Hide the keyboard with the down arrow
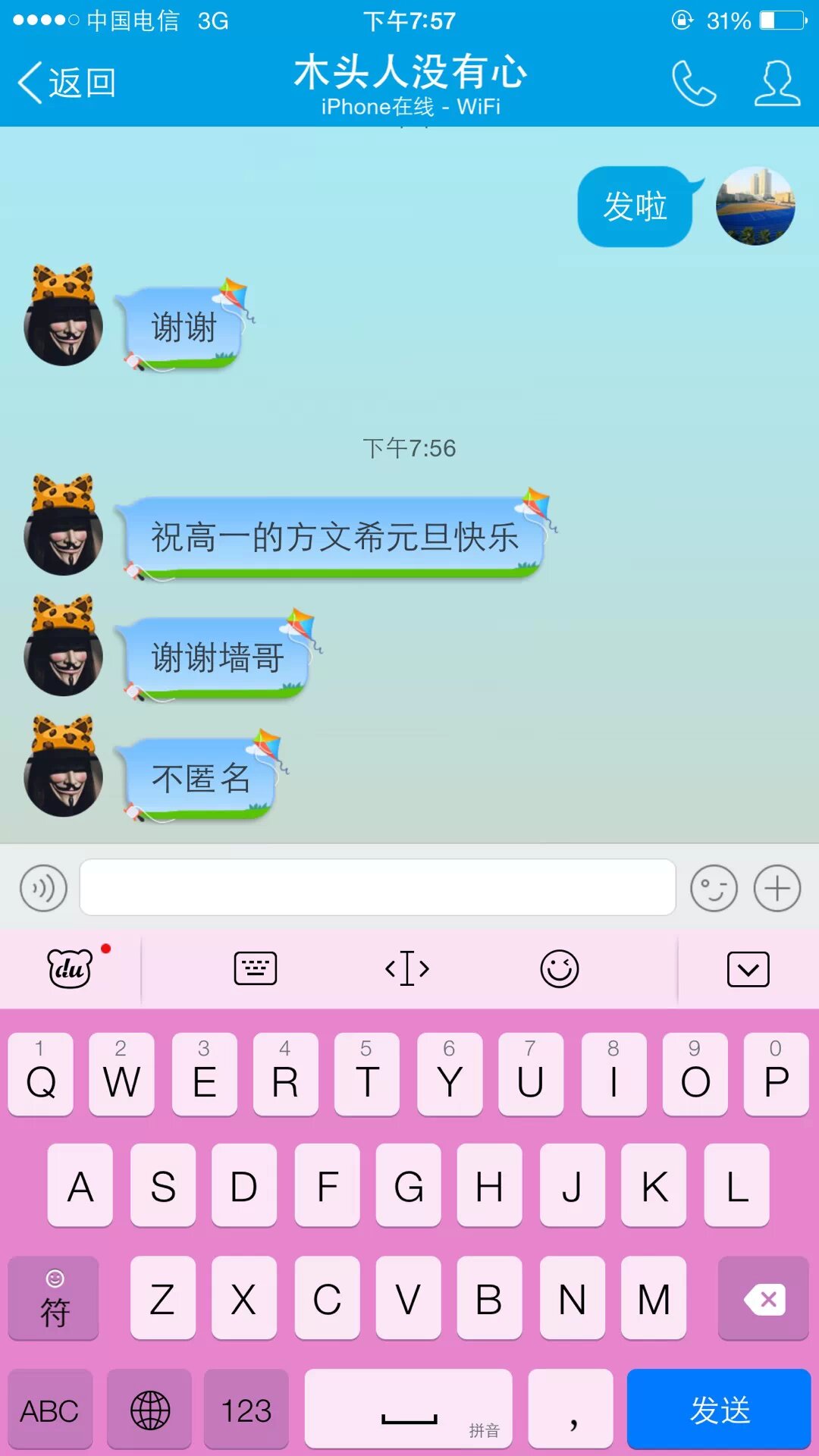 (748, 968)
